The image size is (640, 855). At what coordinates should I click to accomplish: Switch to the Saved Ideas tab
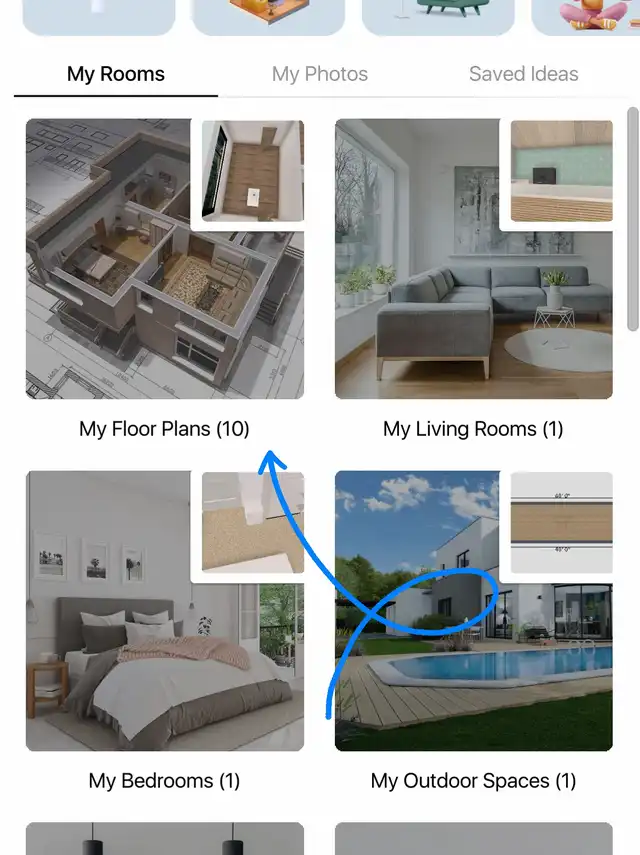point(523,74)
